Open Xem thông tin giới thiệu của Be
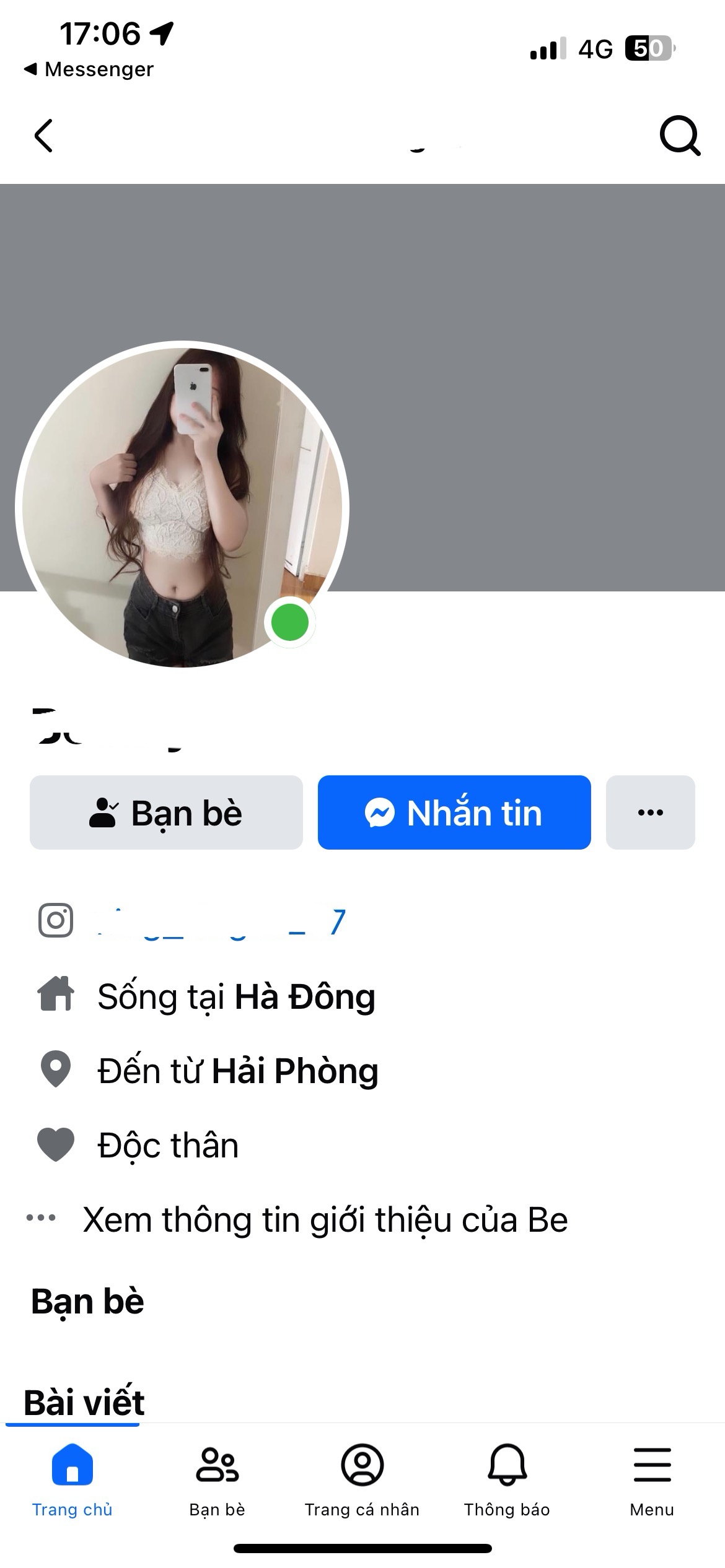The image size is (725, 1568). pos(325,1220)
